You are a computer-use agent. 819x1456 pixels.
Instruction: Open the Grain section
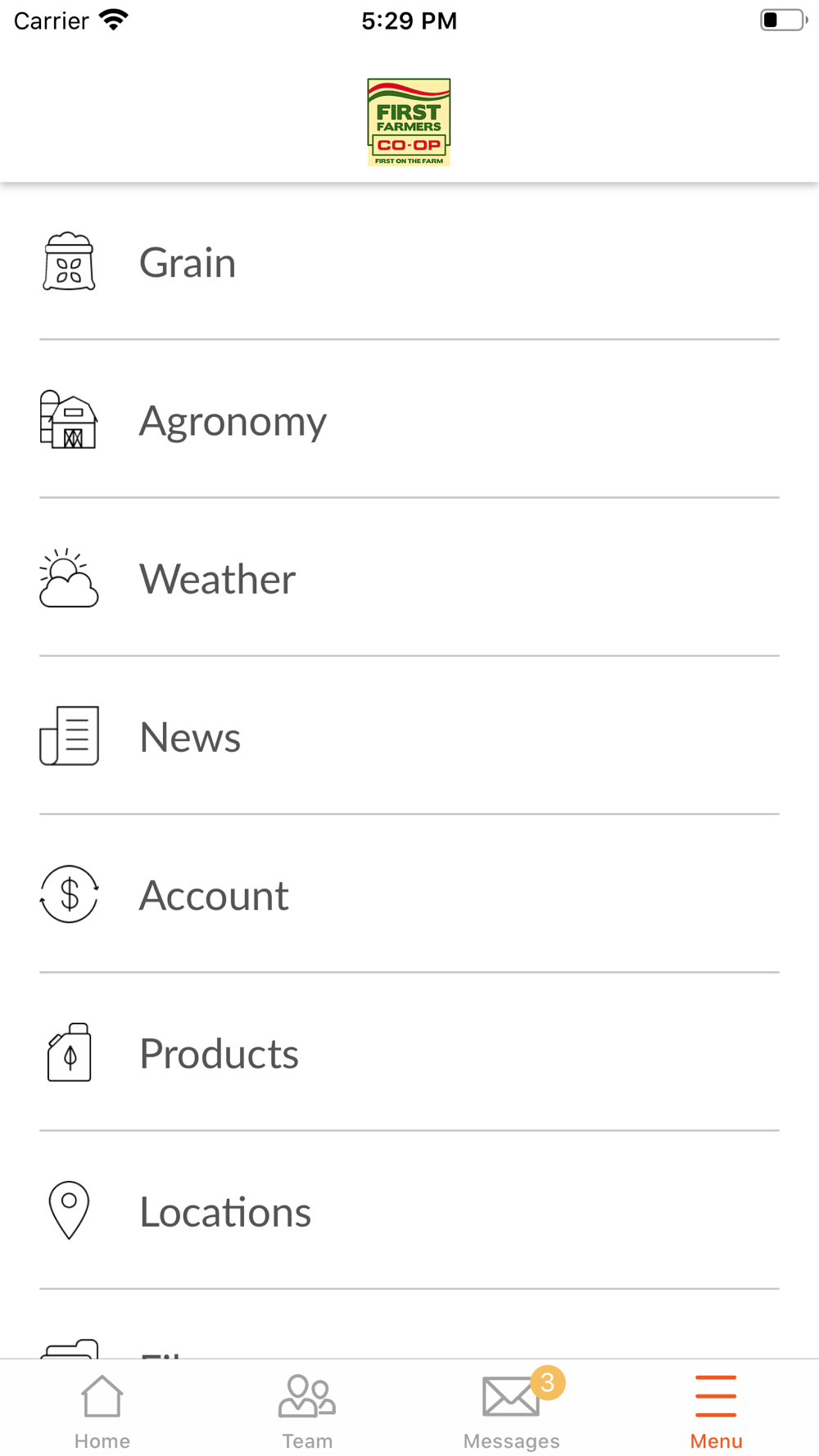coord(188,263)
